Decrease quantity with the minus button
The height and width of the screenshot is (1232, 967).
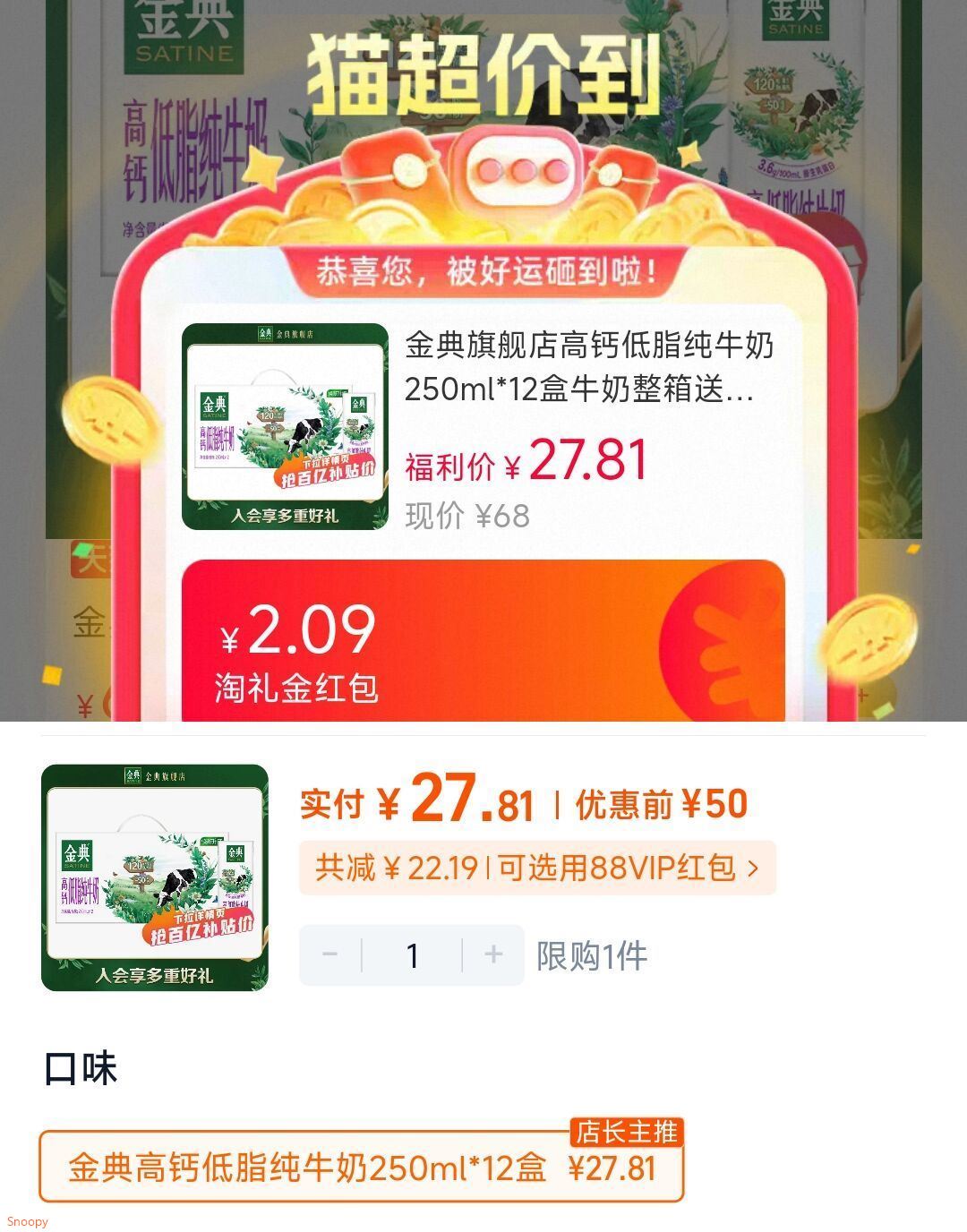point(329,955)
